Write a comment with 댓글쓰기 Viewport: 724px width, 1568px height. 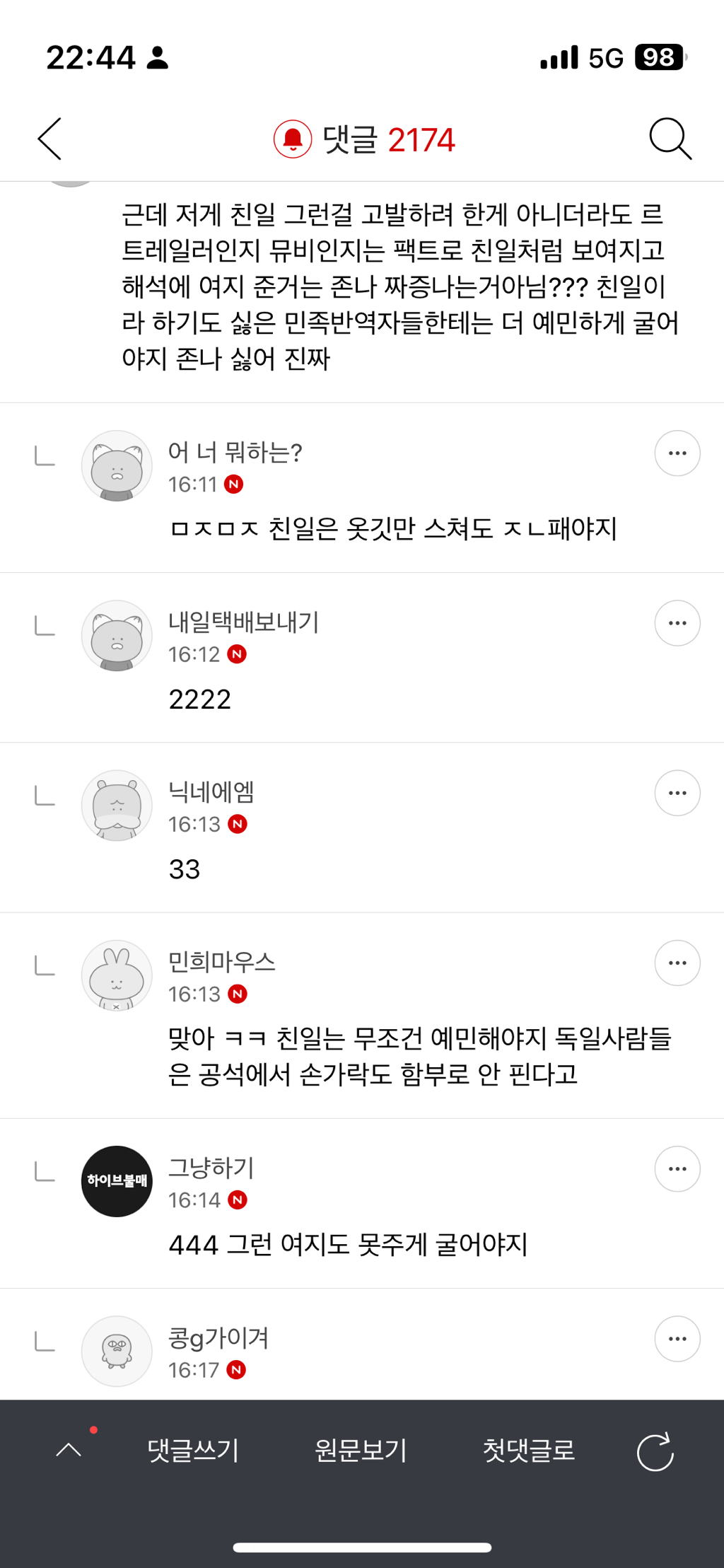pos(193,1450)
